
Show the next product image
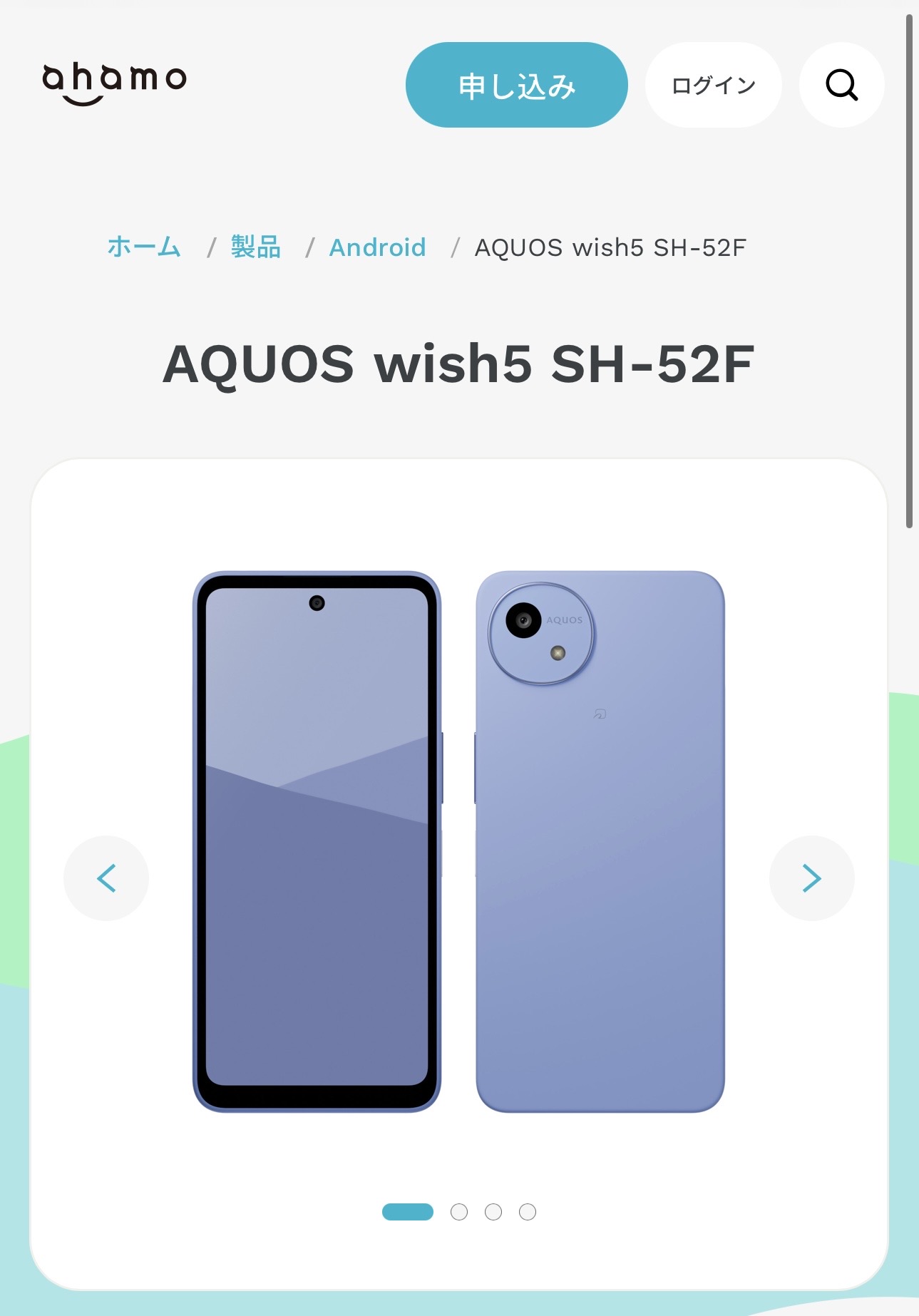tap(811, 878)
